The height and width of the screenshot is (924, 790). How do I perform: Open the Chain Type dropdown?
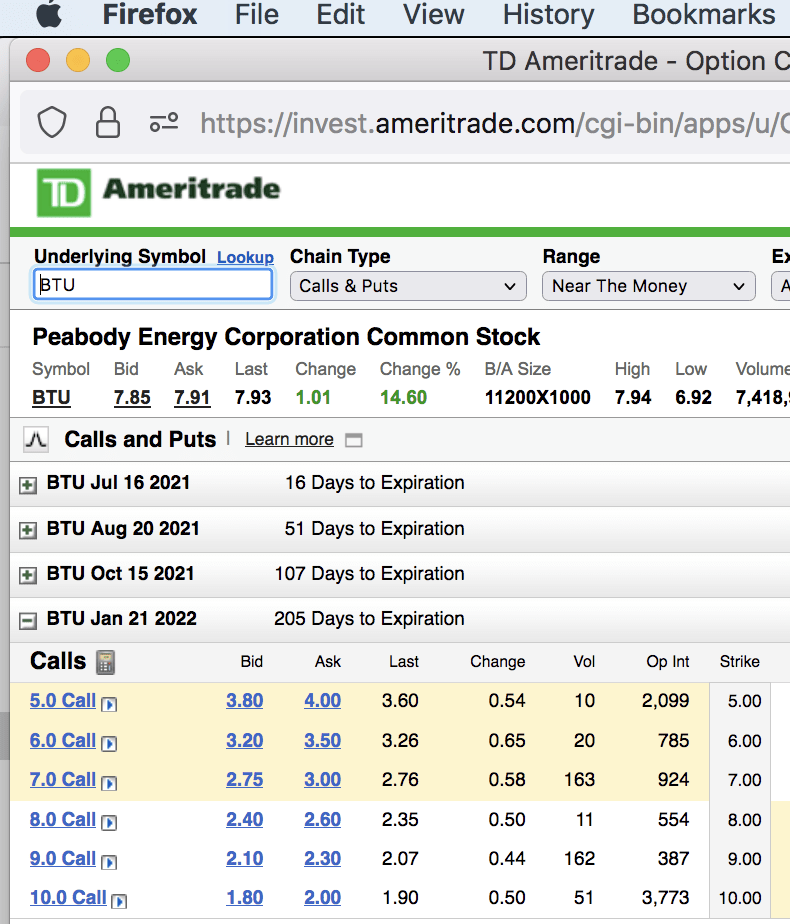click(408, 286)
